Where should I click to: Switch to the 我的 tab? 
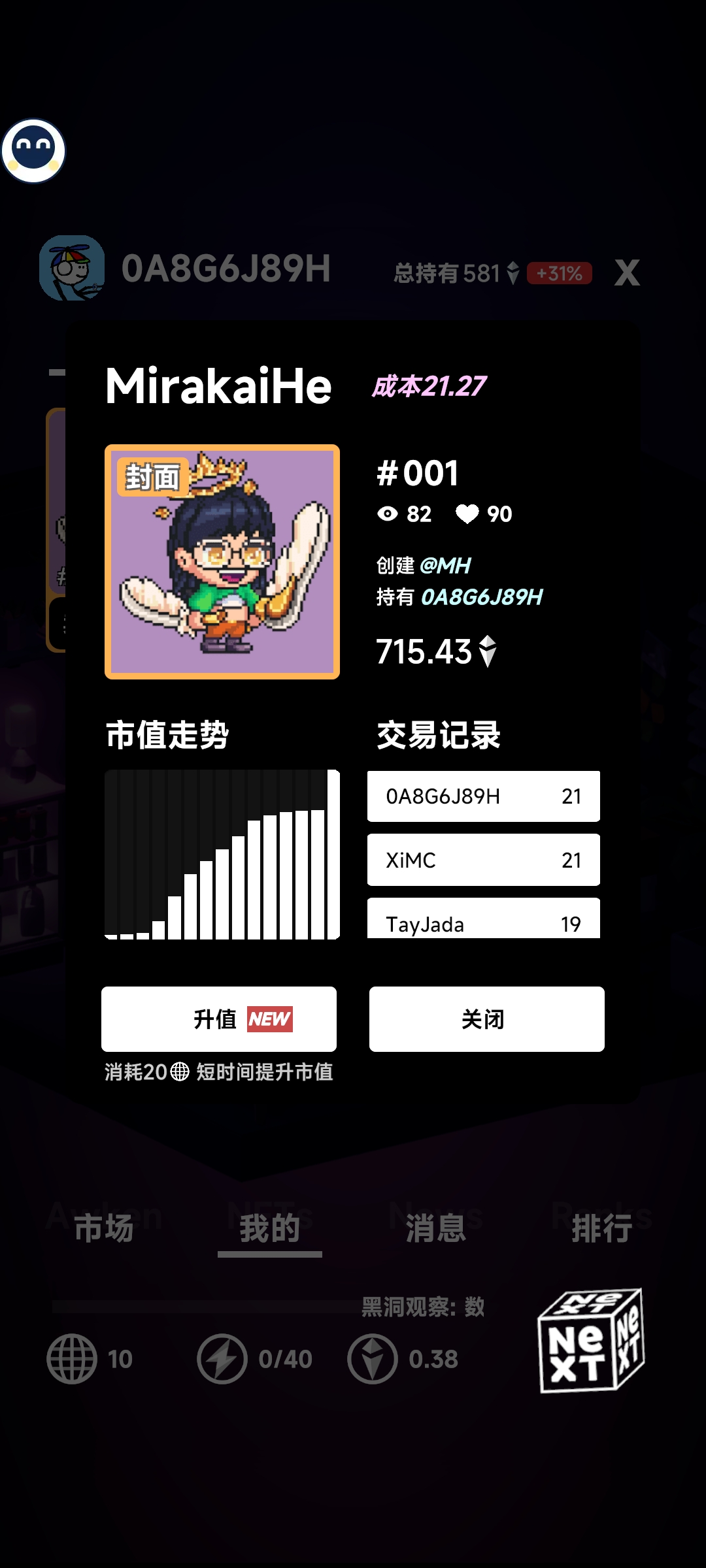click(x=270, y=1228)
